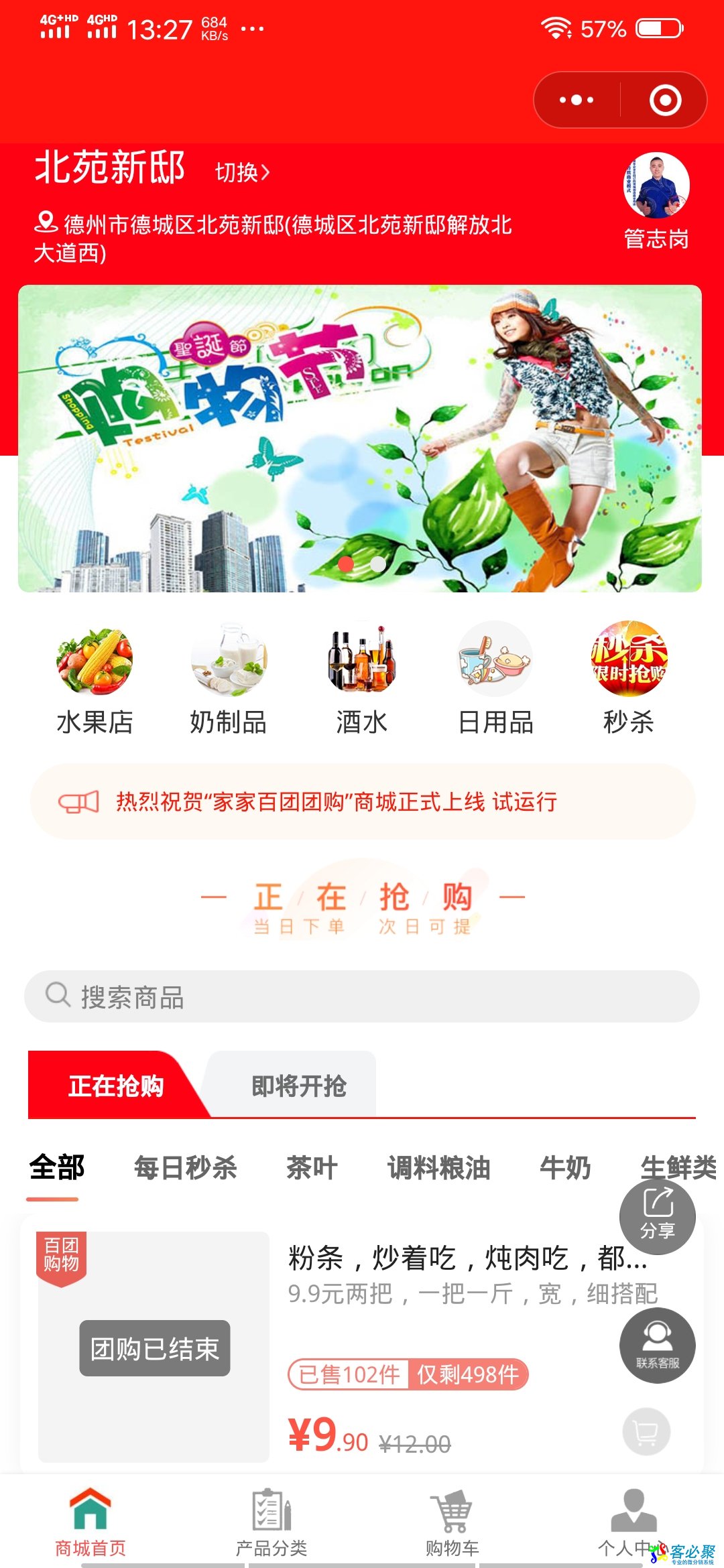Switch to the 即将开抢 tab
This screenshot has width=724, height=1568.
298,1086
